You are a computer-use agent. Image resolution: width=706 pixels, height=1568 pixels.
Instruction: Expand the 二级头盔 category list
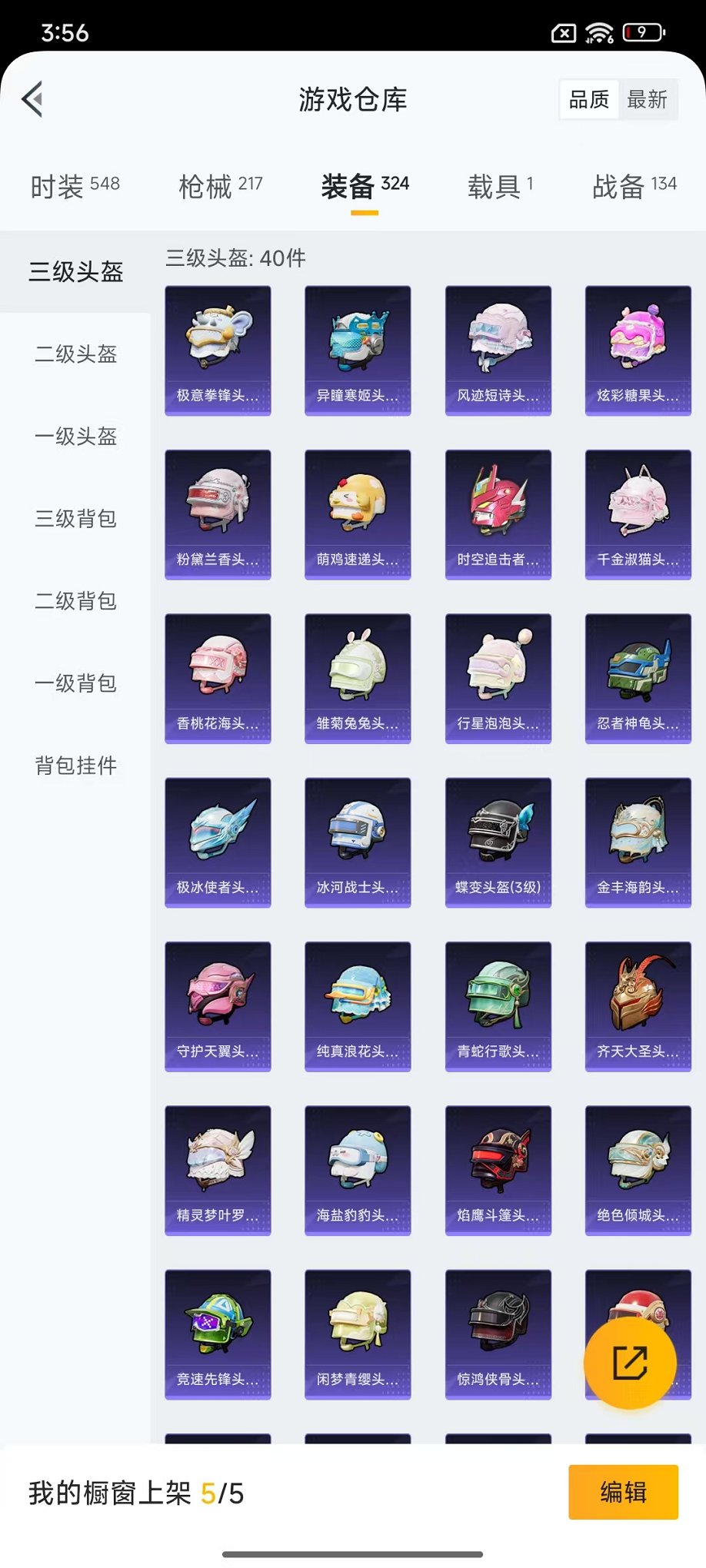[x=75, y=355]
